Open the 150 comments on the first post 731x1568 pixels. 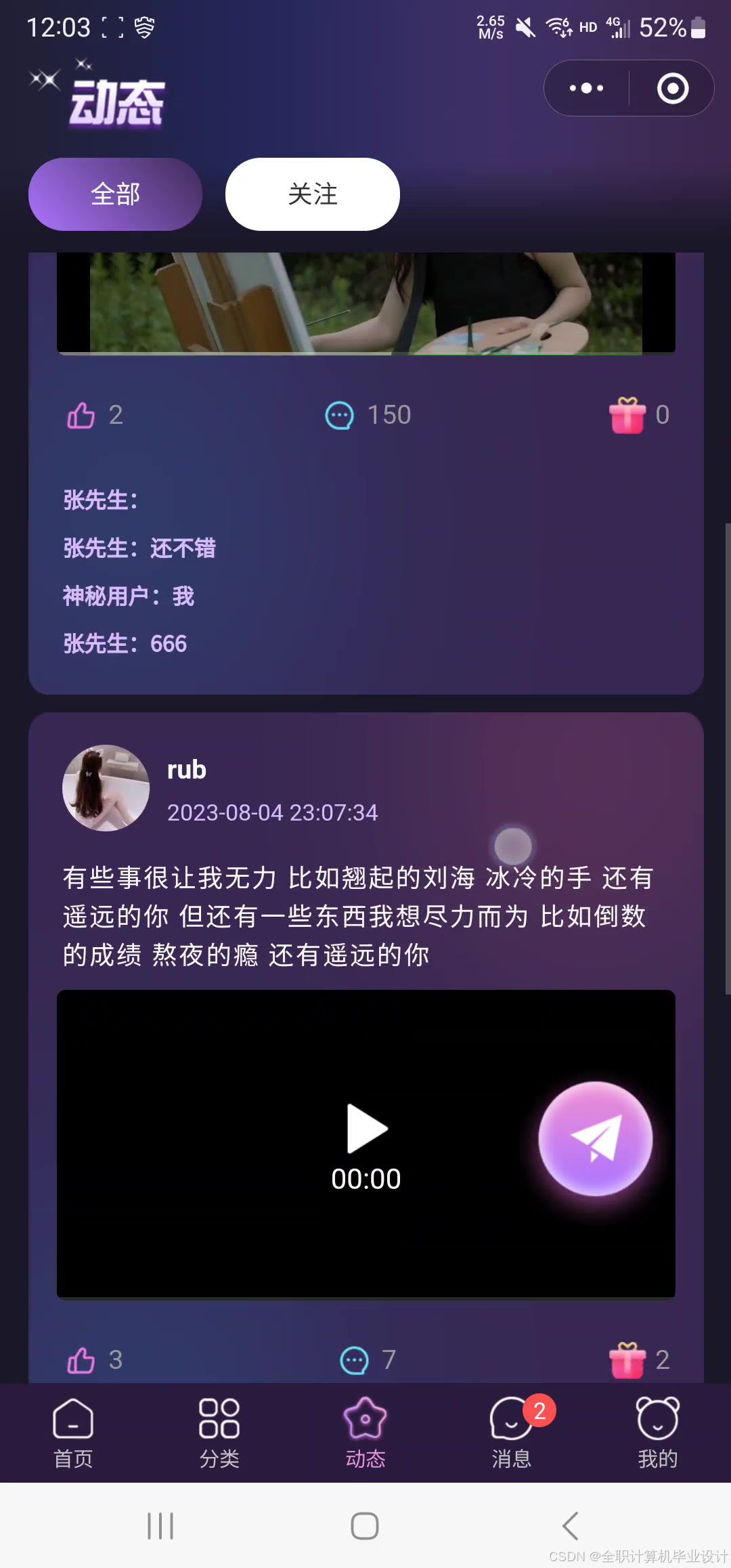(x=340, y=415)
